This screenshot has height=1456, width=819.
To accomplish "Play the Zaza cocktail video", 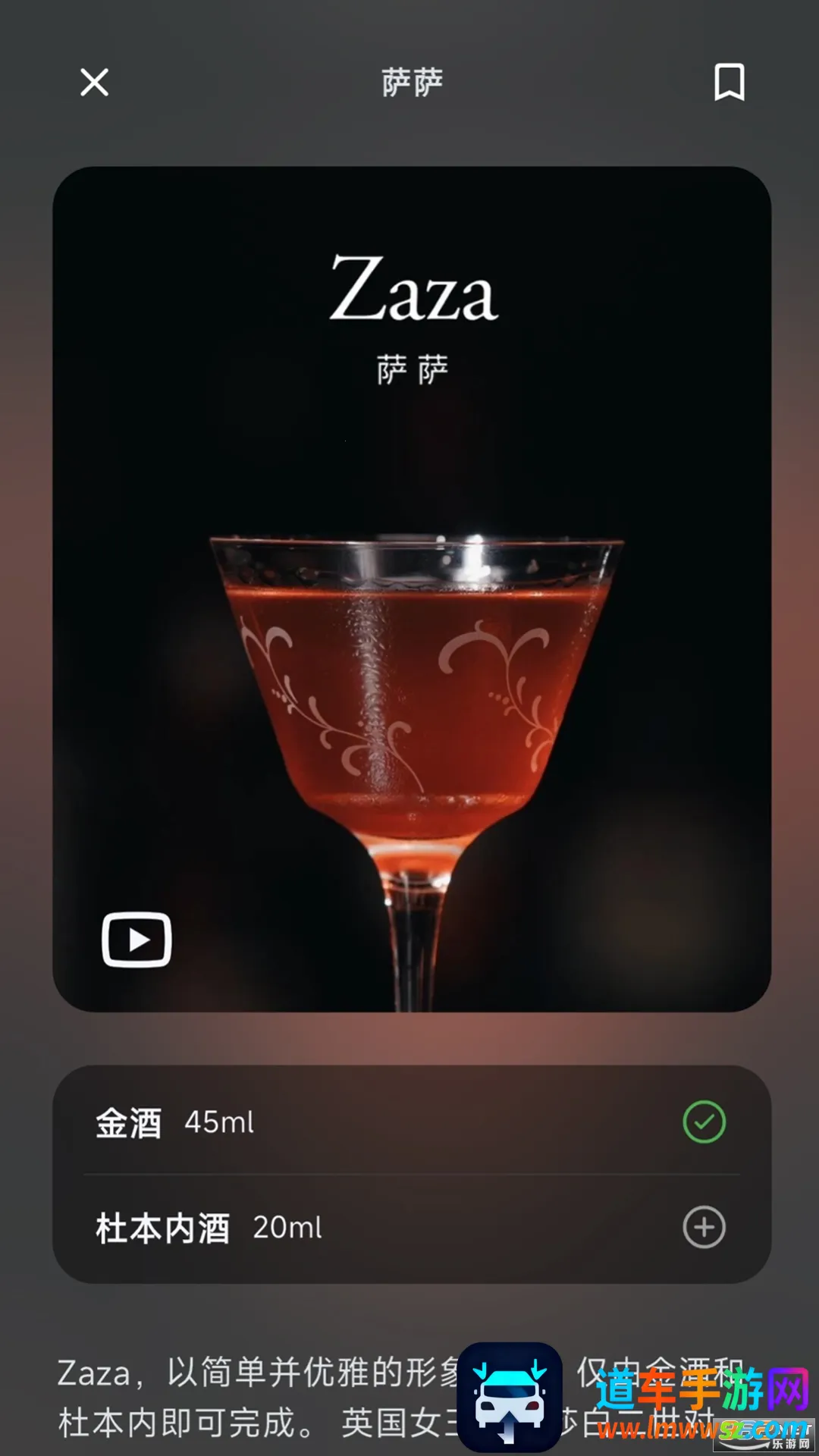I will pos(136,940).
